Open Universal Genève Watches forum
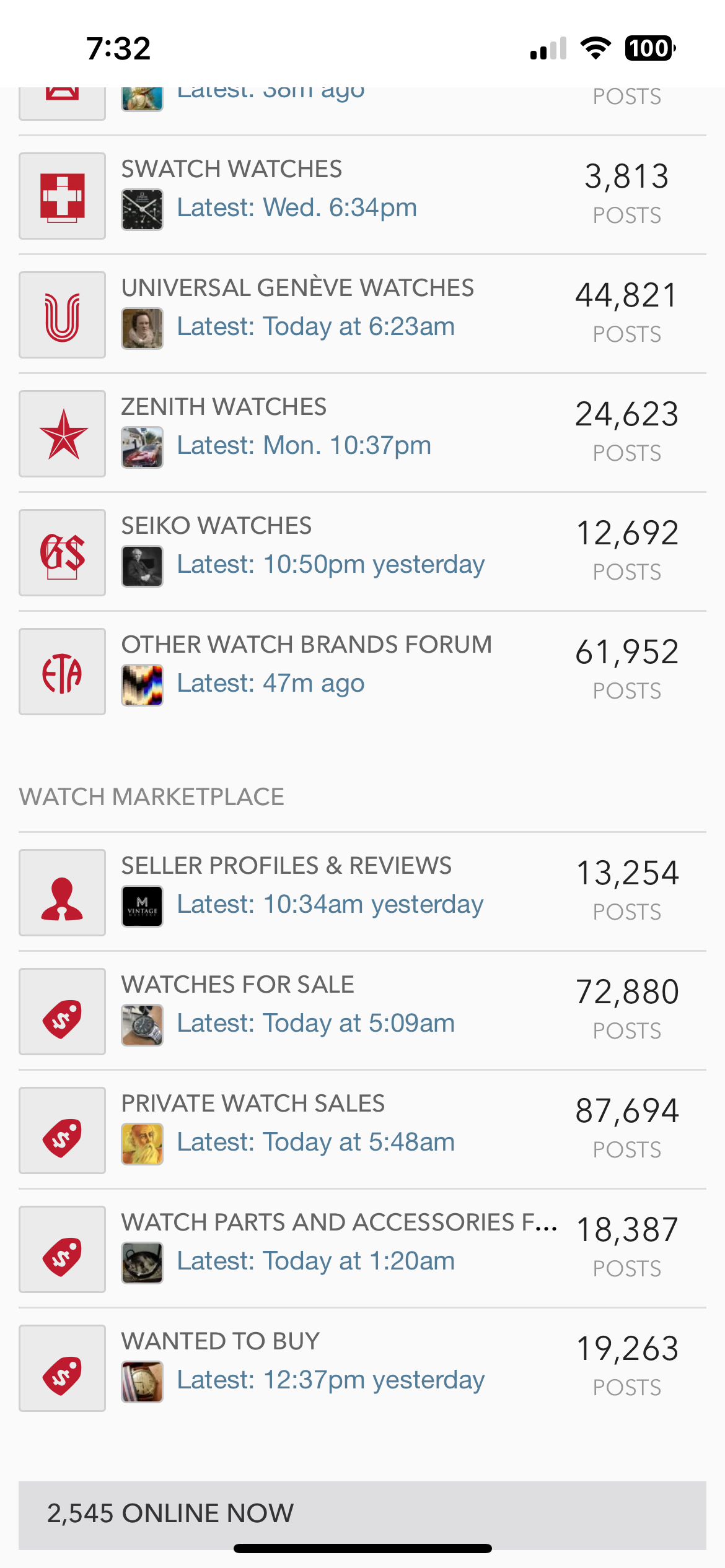The width and height of the screenshot is (725, 1568). pos(297,288)
